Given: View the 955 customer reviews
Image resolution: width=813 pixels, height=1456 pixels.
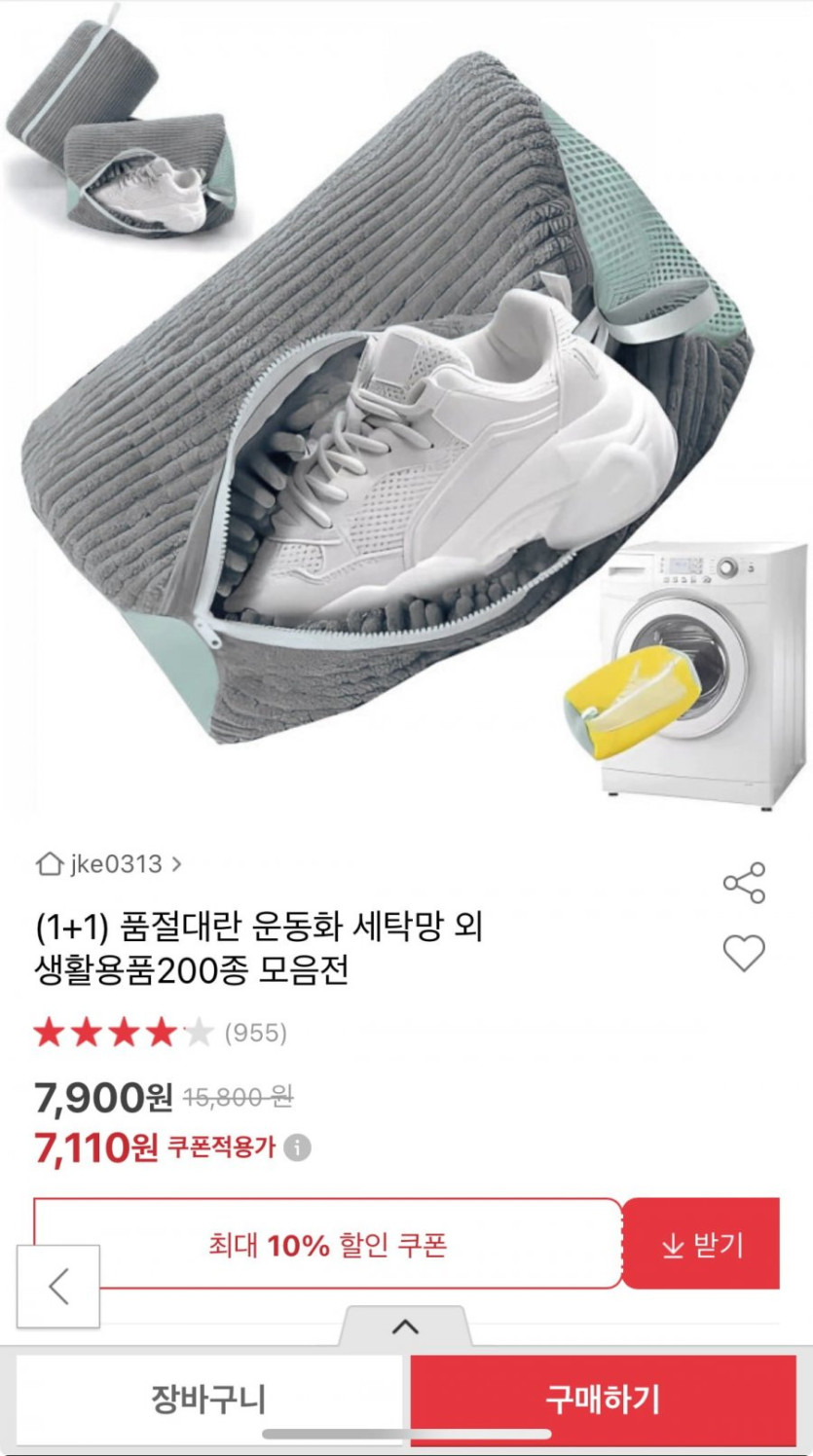Looking at the screenshot, I should pyautogui.click(x=255, y=1033).
